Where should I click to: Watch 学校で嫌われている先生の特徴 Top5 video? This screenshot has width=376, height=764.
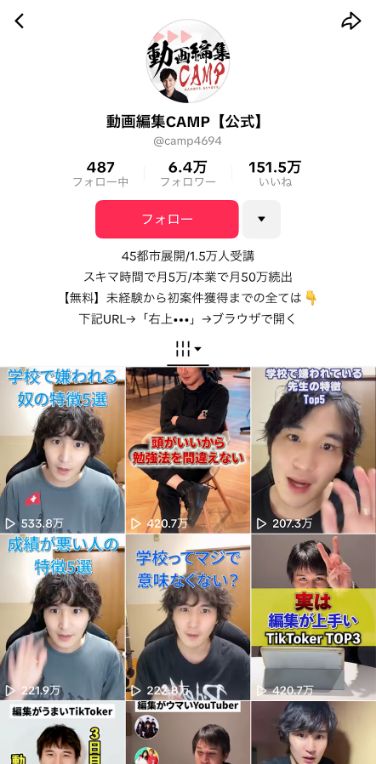[314, 450]
